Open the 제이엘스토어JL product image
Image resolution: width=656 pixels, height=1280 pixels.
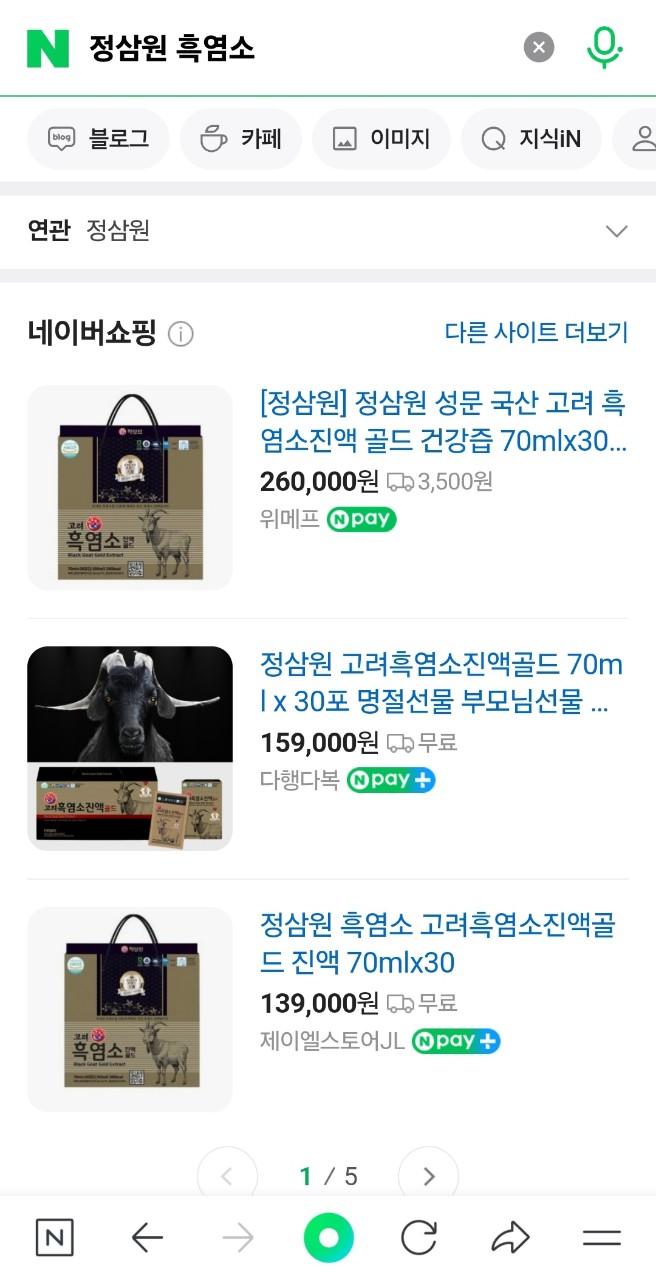click(x=130, y=1009)
